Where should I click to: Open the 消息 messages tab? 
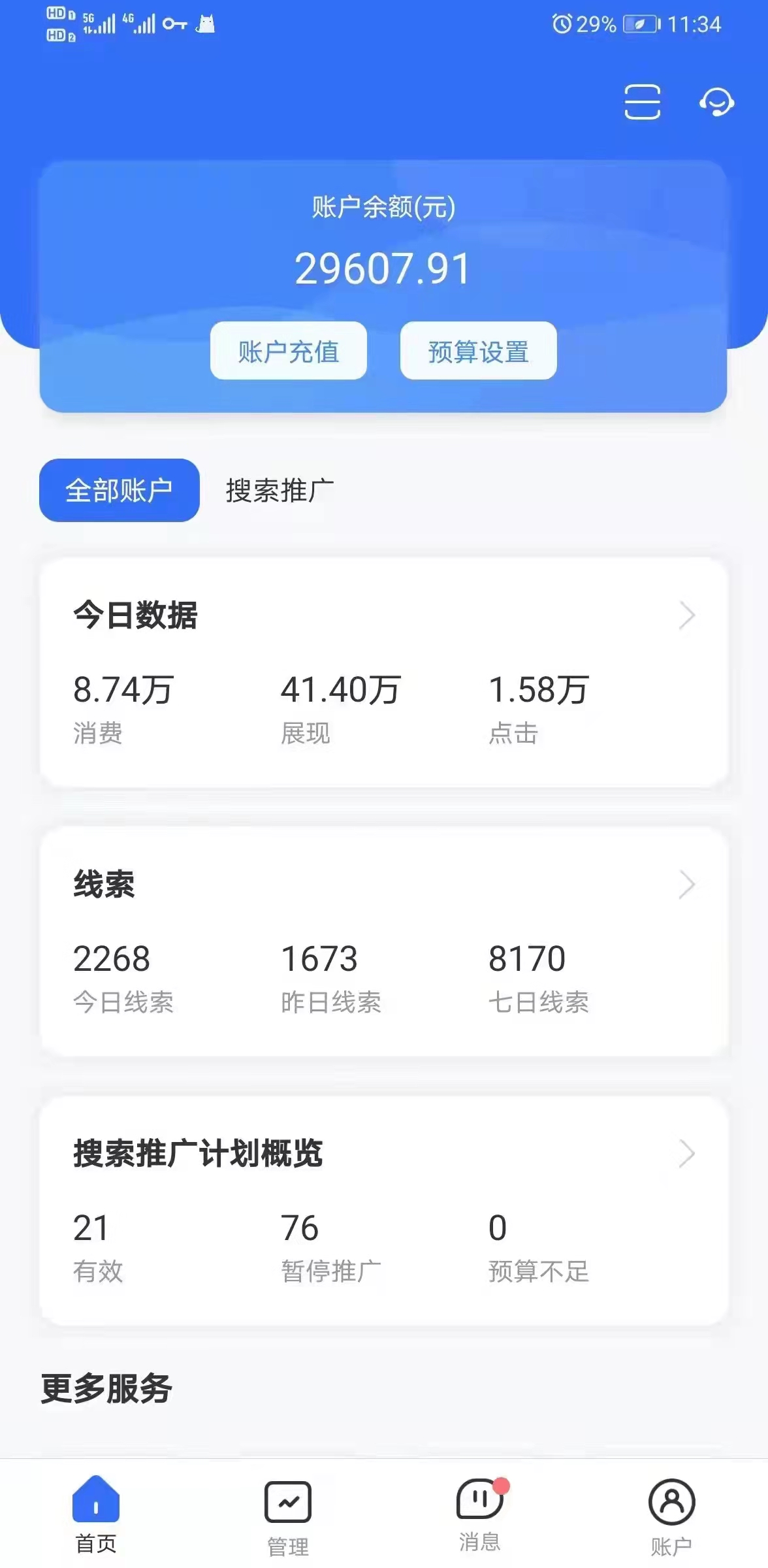[x=480, y=1515]
